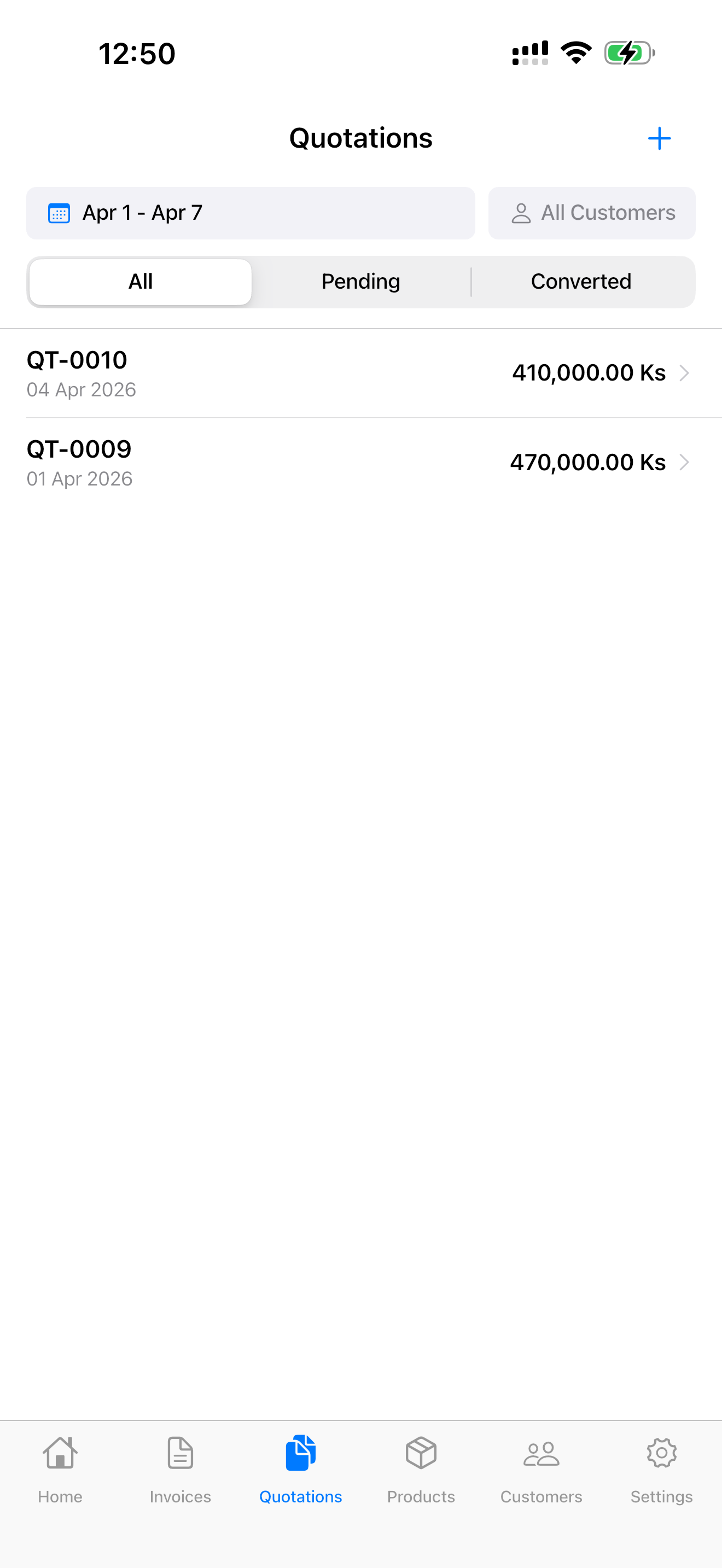Select the All segment
This screenshot has width=722, height=1568.
[141, 282]
